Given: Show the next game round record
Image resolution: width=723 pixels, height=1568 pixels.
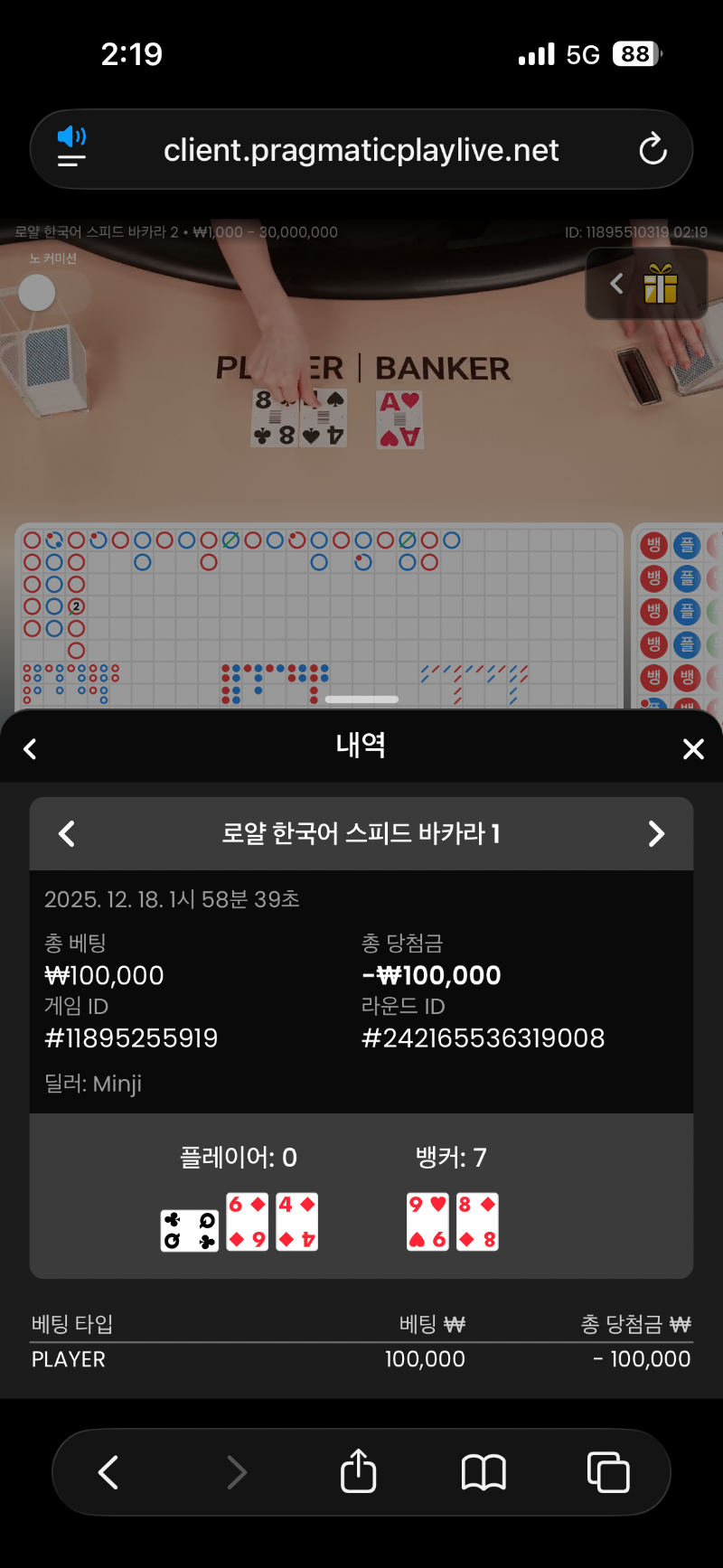Looking at the screenshot, I should (656, 833).
